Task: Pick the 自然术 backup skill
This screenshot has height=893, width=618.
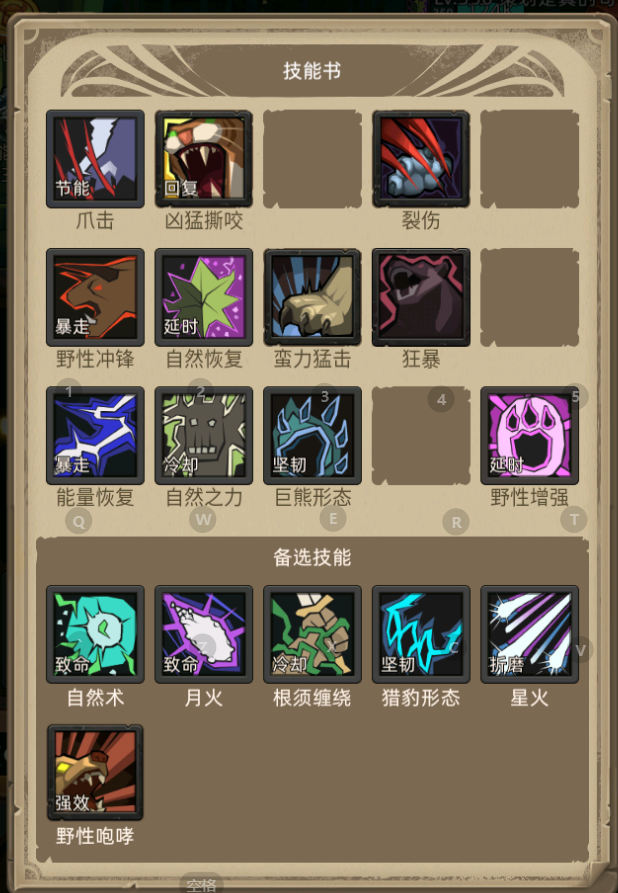Action: (95, 634)
